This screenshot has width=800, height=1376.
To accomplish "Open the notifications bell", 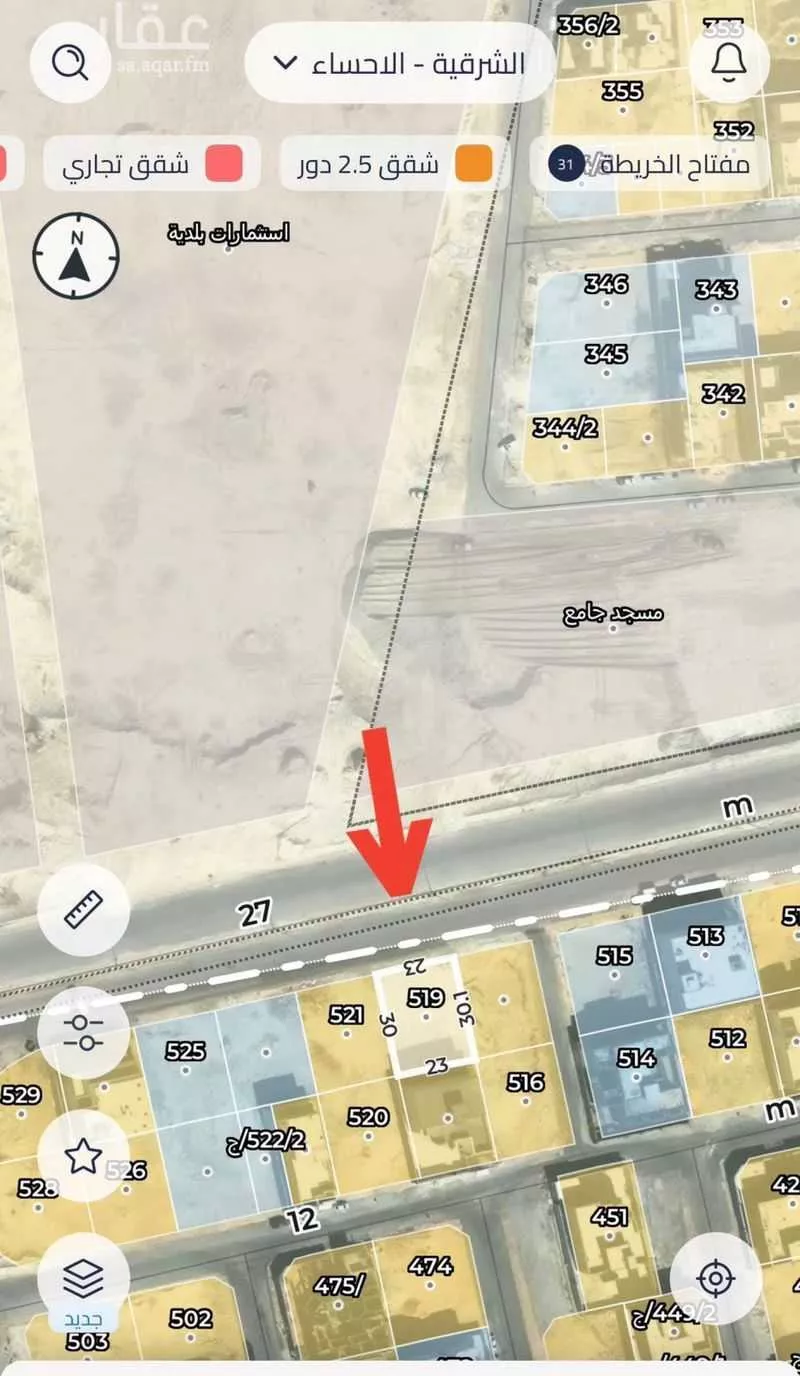I will (729, 61).
